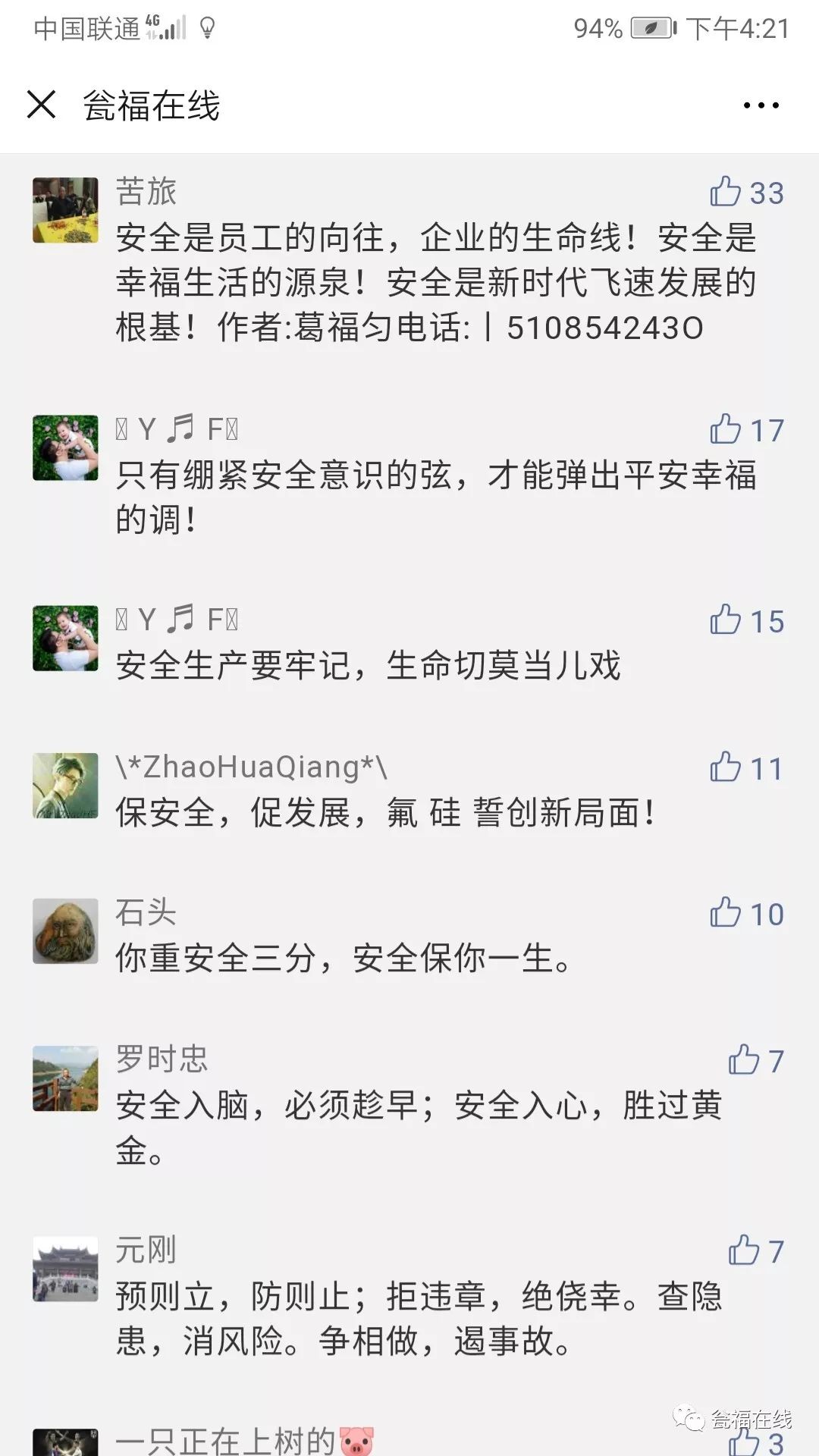Like 罗时忠's comment
819x1456 pixels.
[744, 1060]
